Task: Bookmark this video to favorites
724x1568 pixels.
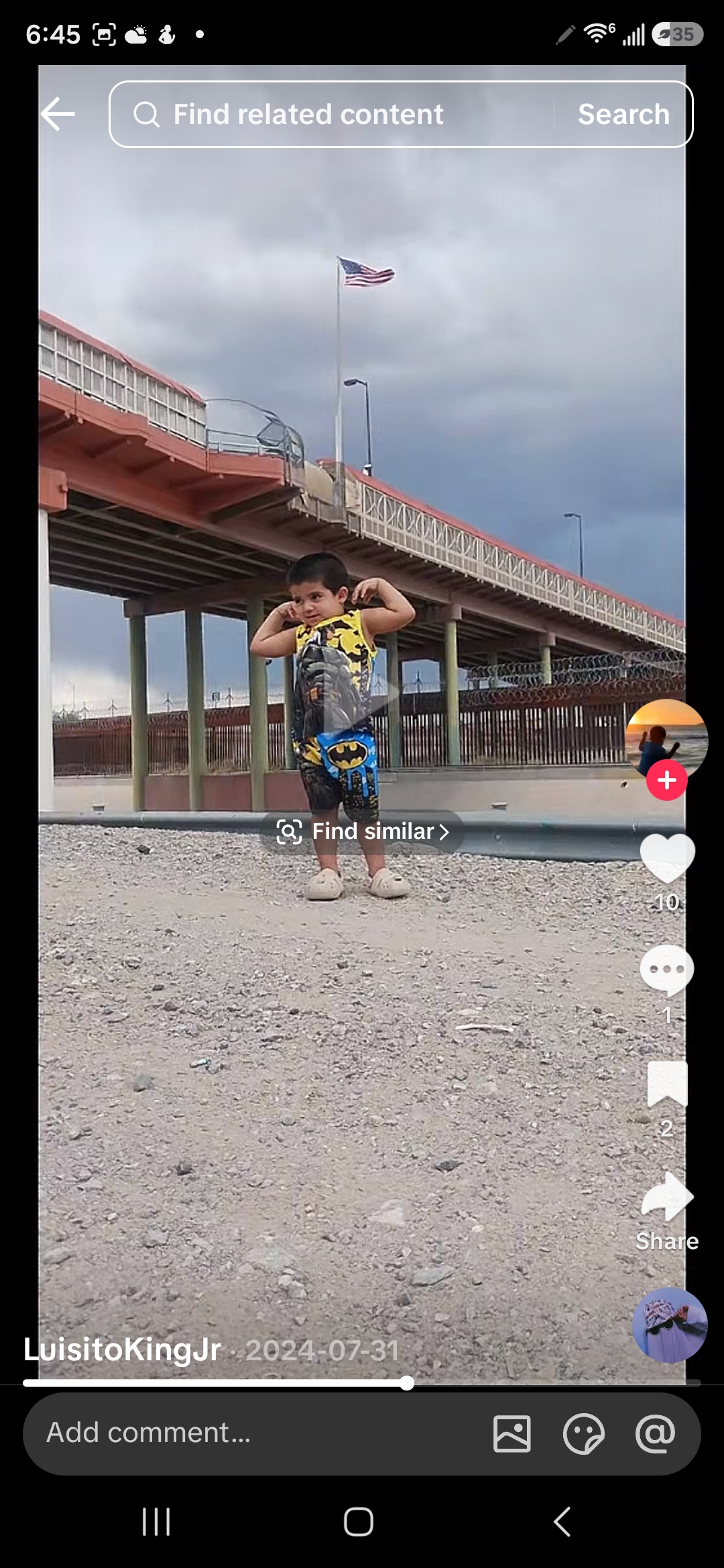Action: (667, 1084)
